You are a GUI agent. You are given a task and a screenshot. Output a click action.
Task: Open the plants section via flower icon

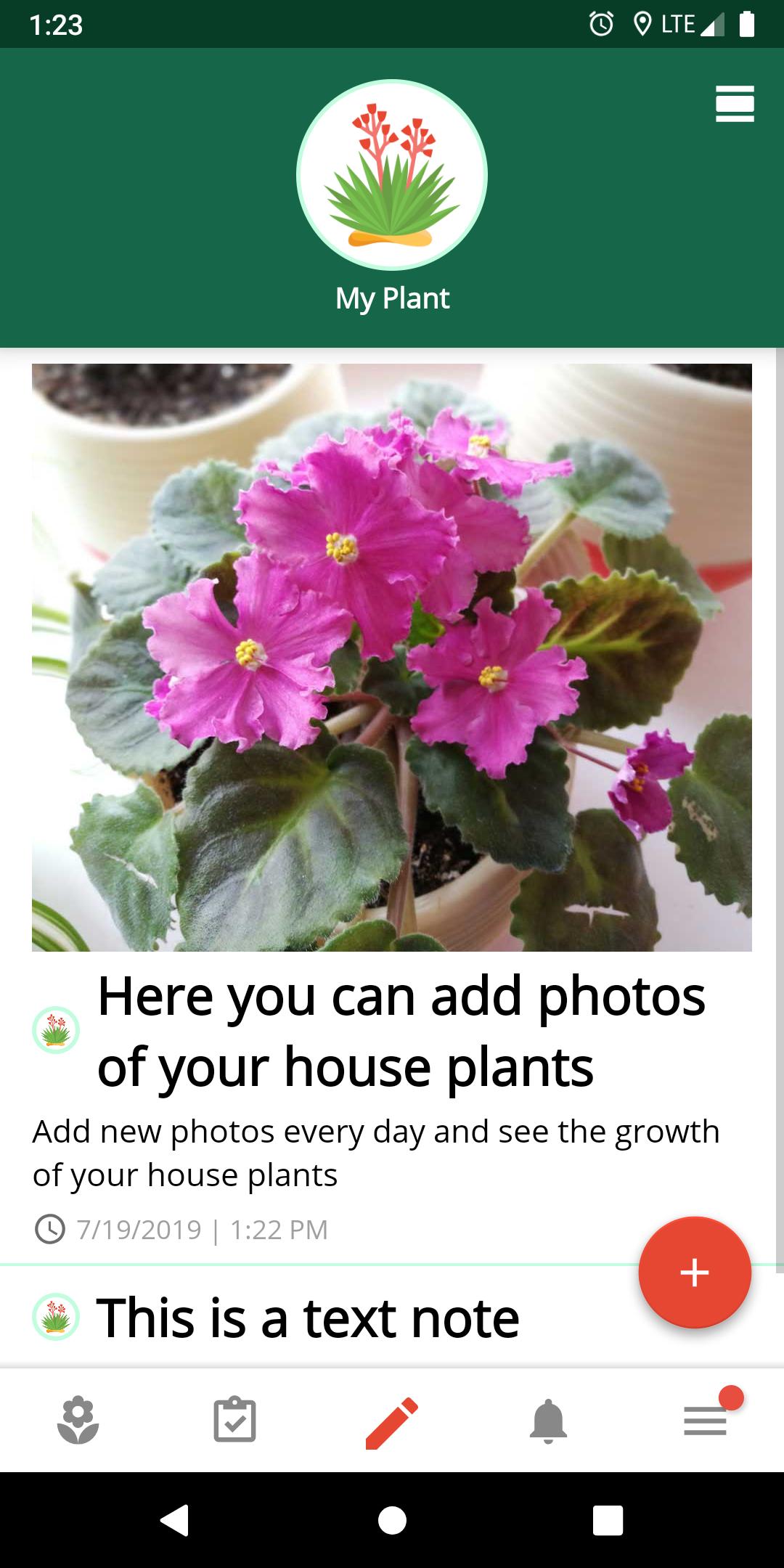[x=78, y=1421]
